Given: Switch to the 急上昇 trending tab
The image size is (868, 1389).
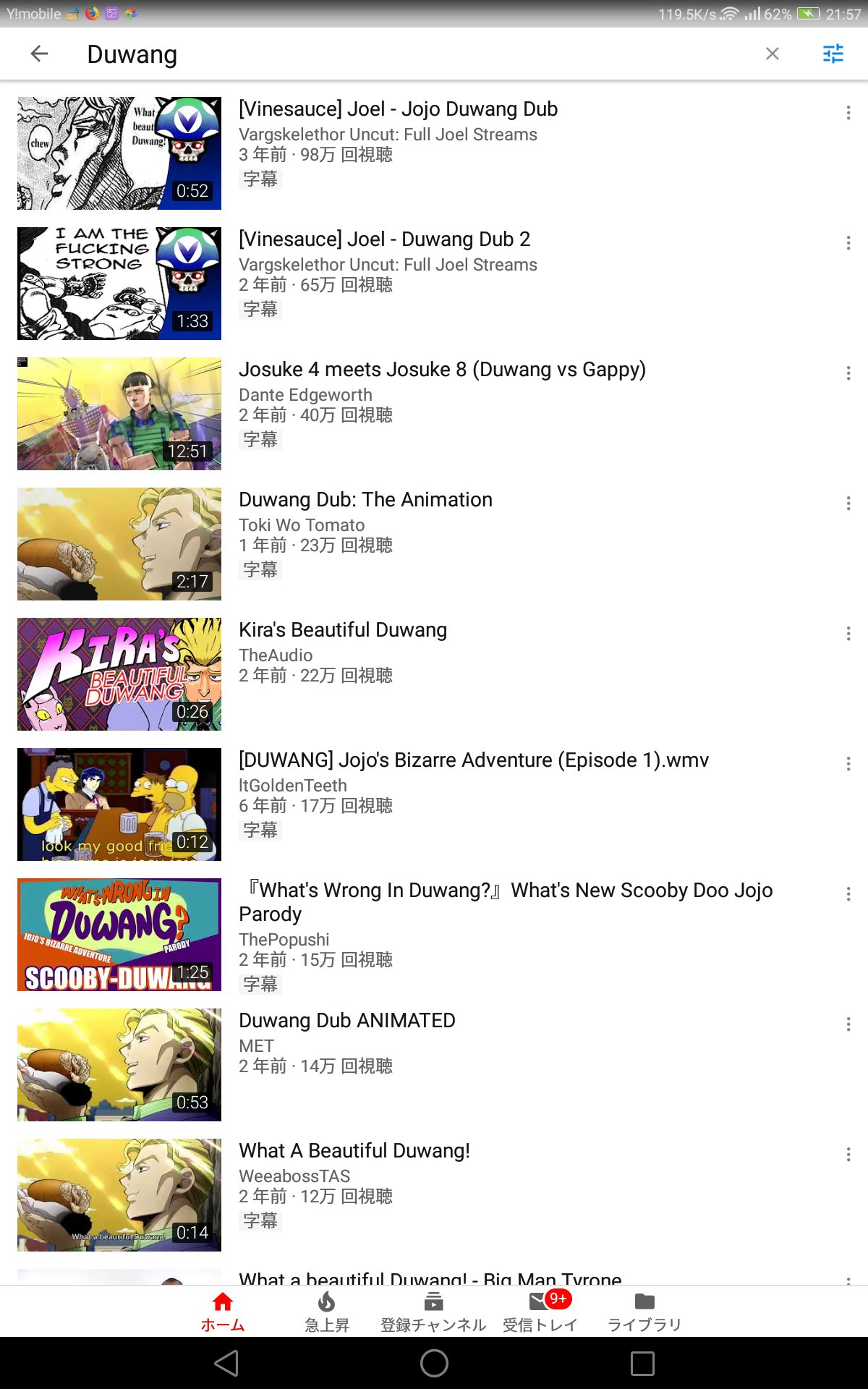Looking at the screenshot, I should coord(327,1312).
